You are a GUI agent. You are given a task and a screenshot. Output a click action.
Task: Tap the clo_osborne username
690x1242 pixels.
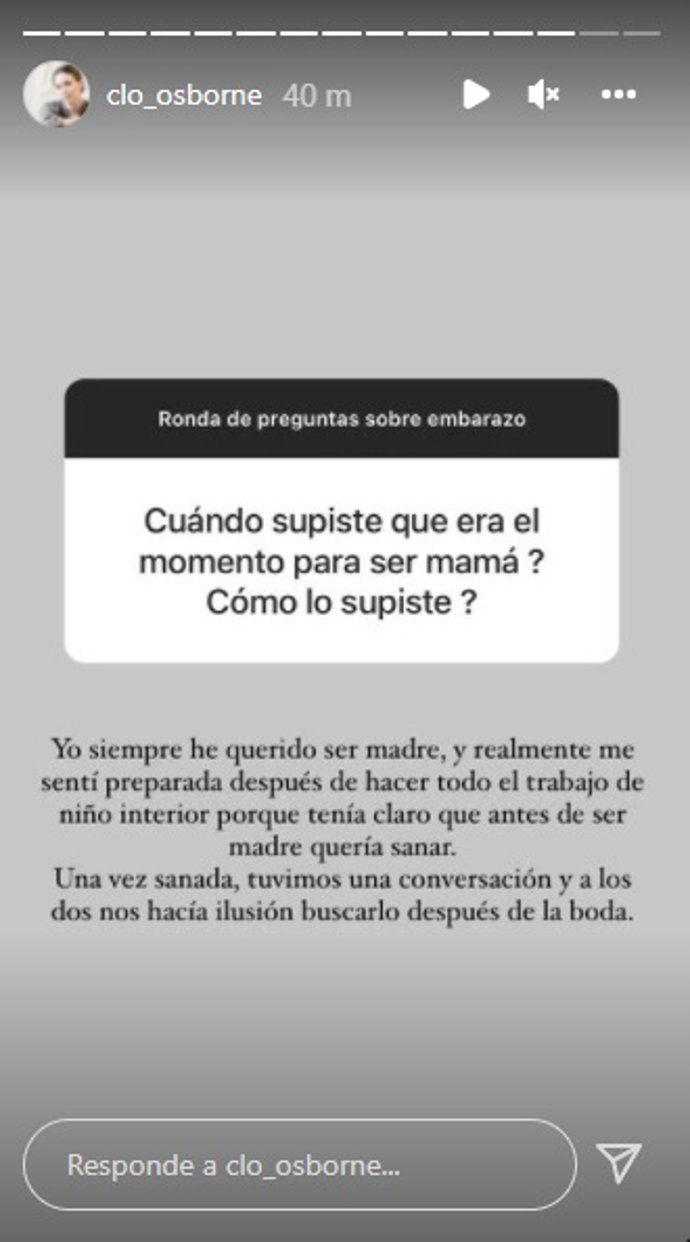click(184, 95)
